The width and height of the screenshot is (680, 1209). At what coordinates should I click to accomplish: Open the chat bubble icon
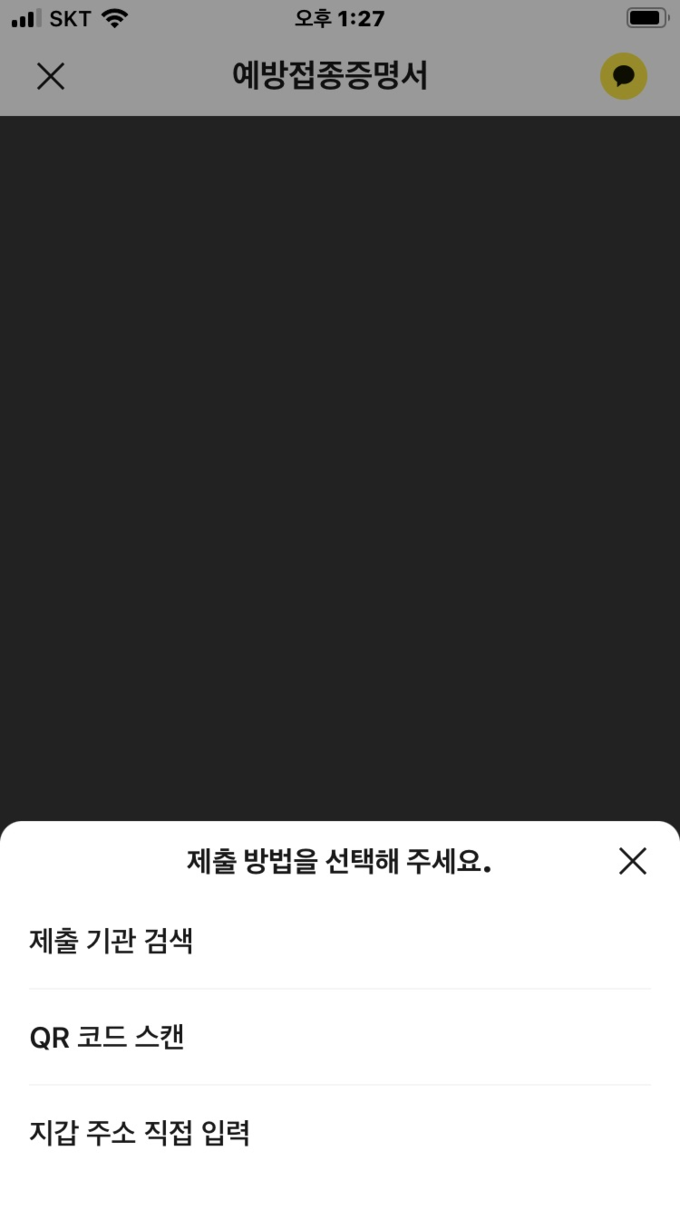623,76
